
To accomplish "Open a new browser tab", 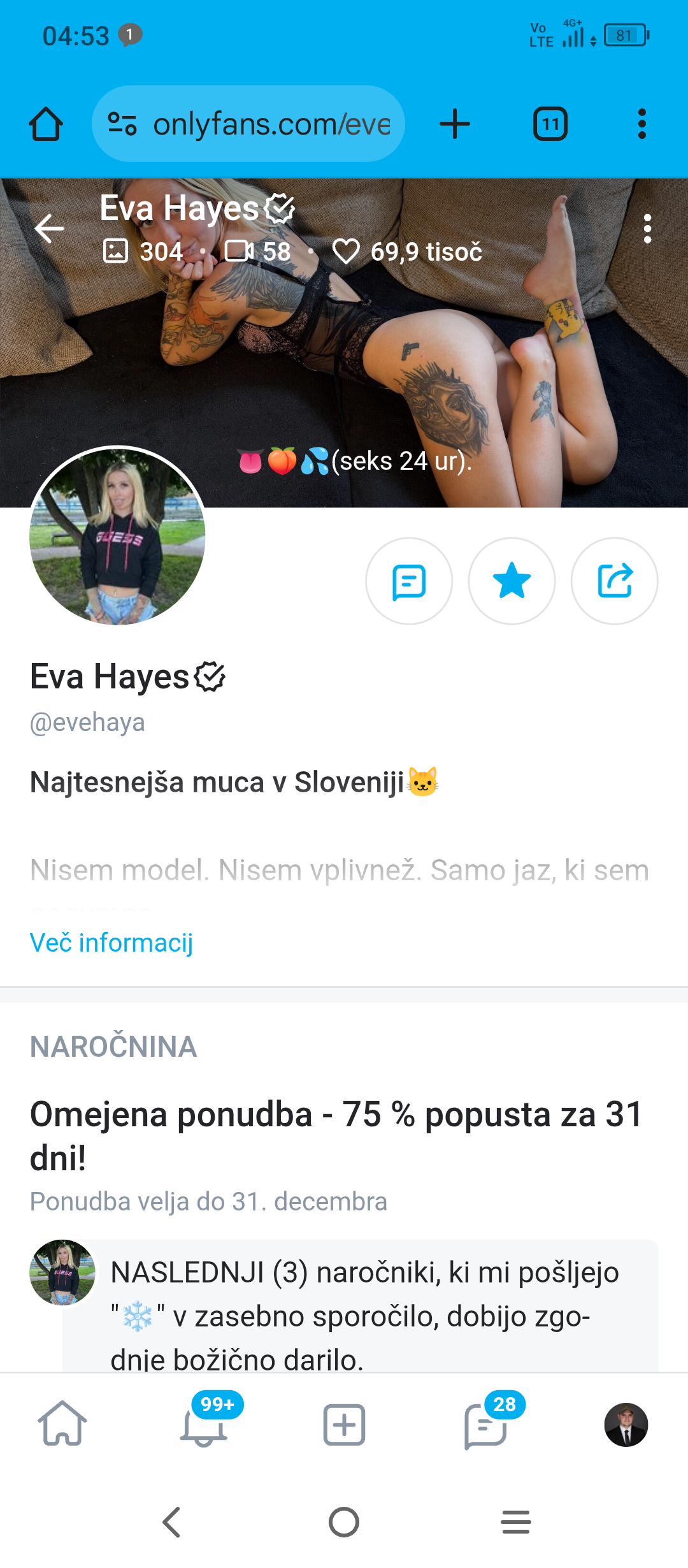I will (x=455, y=124).
